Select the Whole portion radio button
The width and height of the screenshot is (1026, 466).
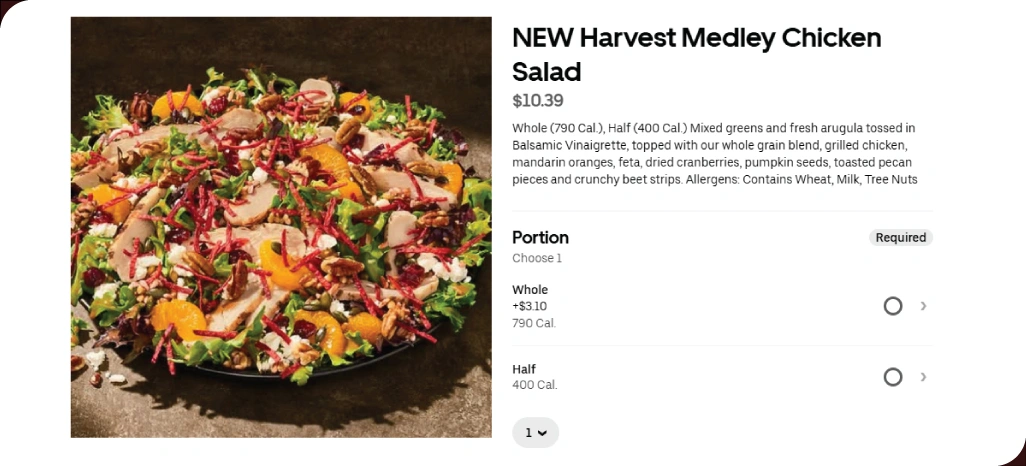click(x=893, y=306)
